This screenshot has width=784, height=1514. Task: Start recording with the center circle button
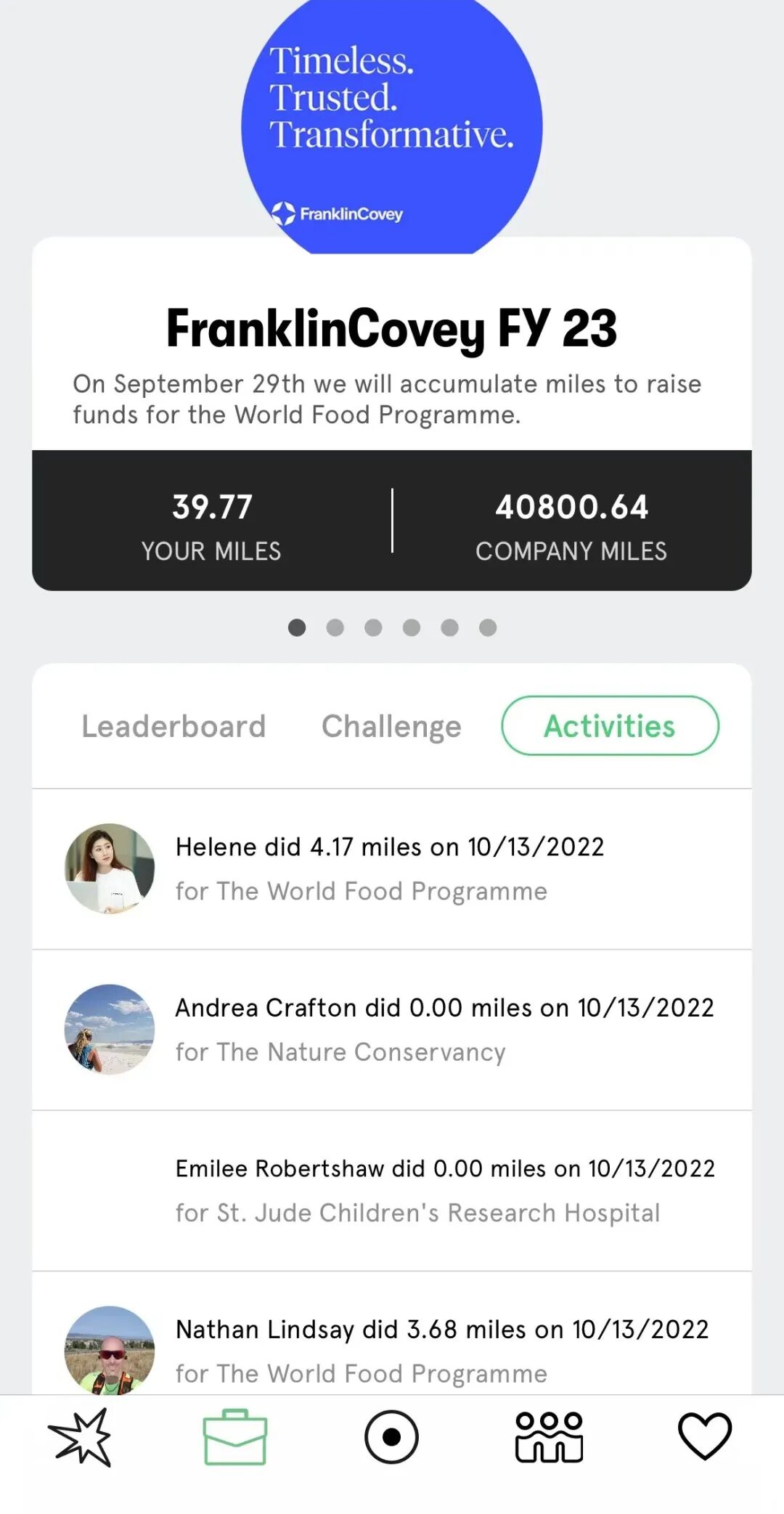tap(391, 1437)
